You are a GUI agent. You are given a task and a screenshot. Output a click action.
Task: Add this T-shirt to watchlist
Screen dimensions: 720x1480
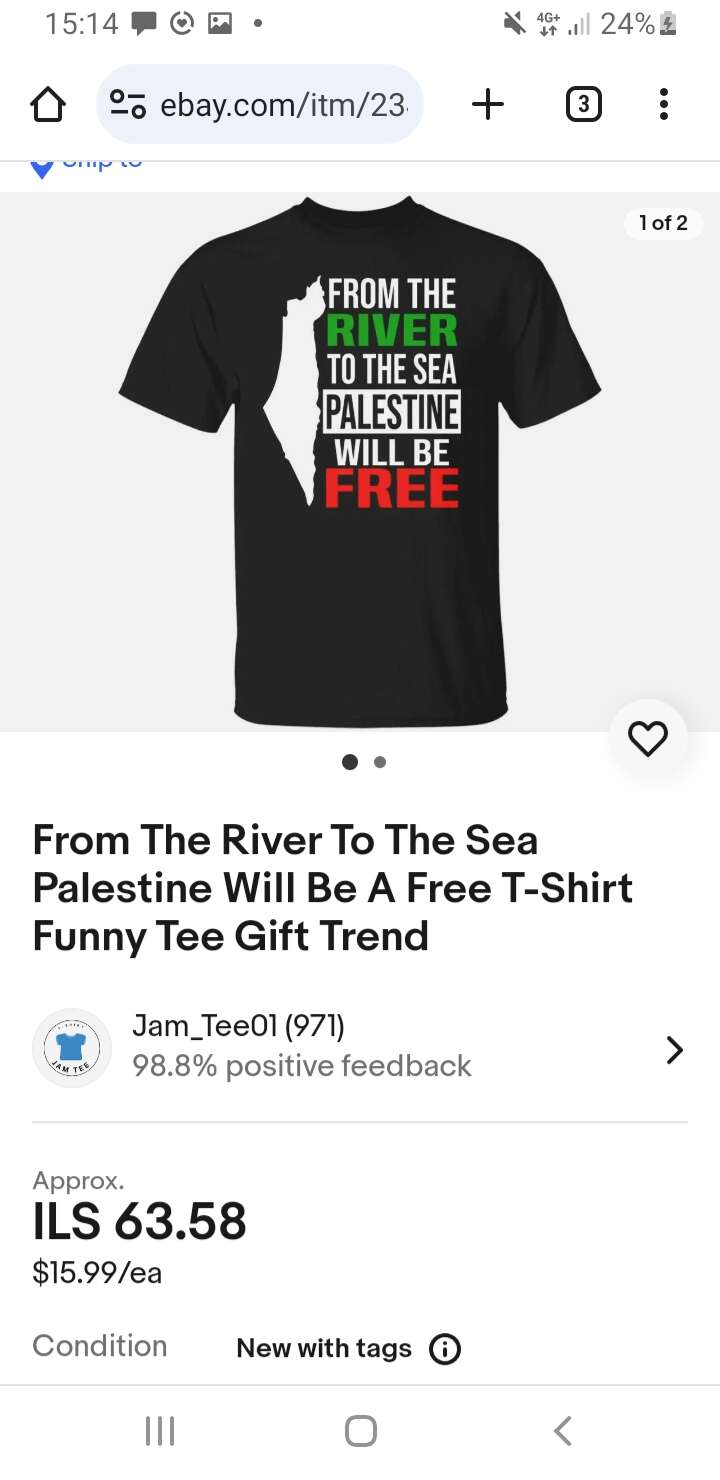(648, 739)
